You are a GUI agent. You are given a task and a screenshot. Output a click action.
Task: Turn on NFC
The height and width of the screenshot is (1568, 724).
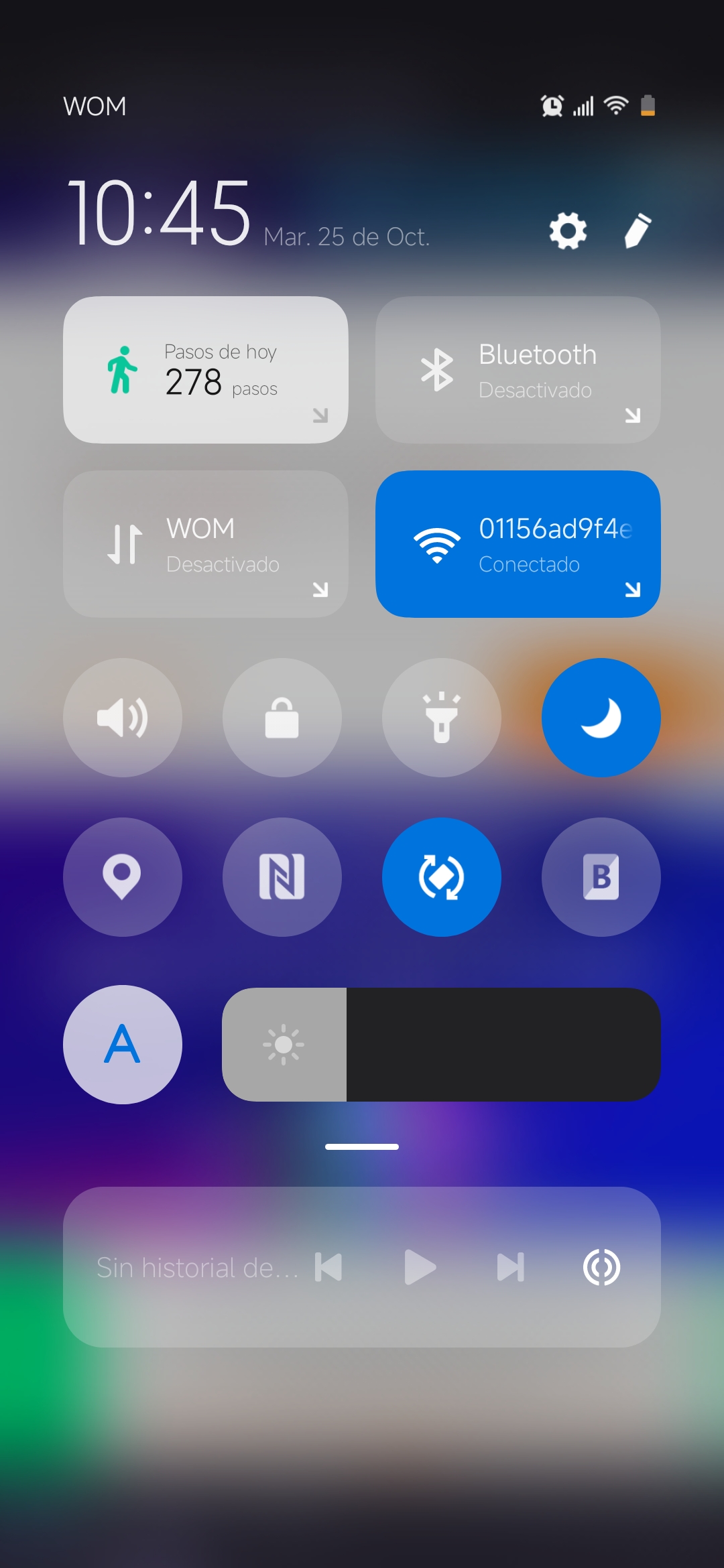tap(282, 877)
